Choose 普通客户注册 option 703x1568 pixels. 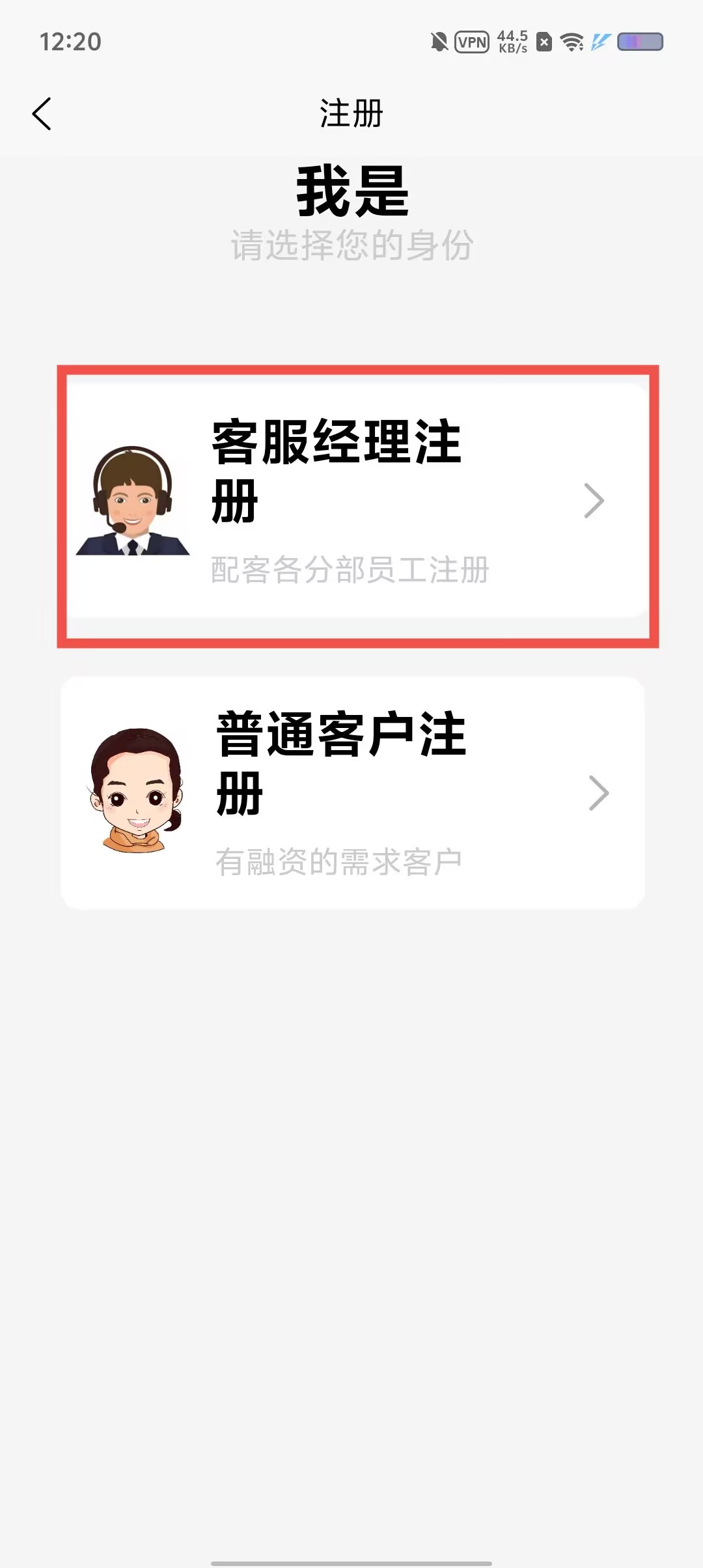pos(351,792)
